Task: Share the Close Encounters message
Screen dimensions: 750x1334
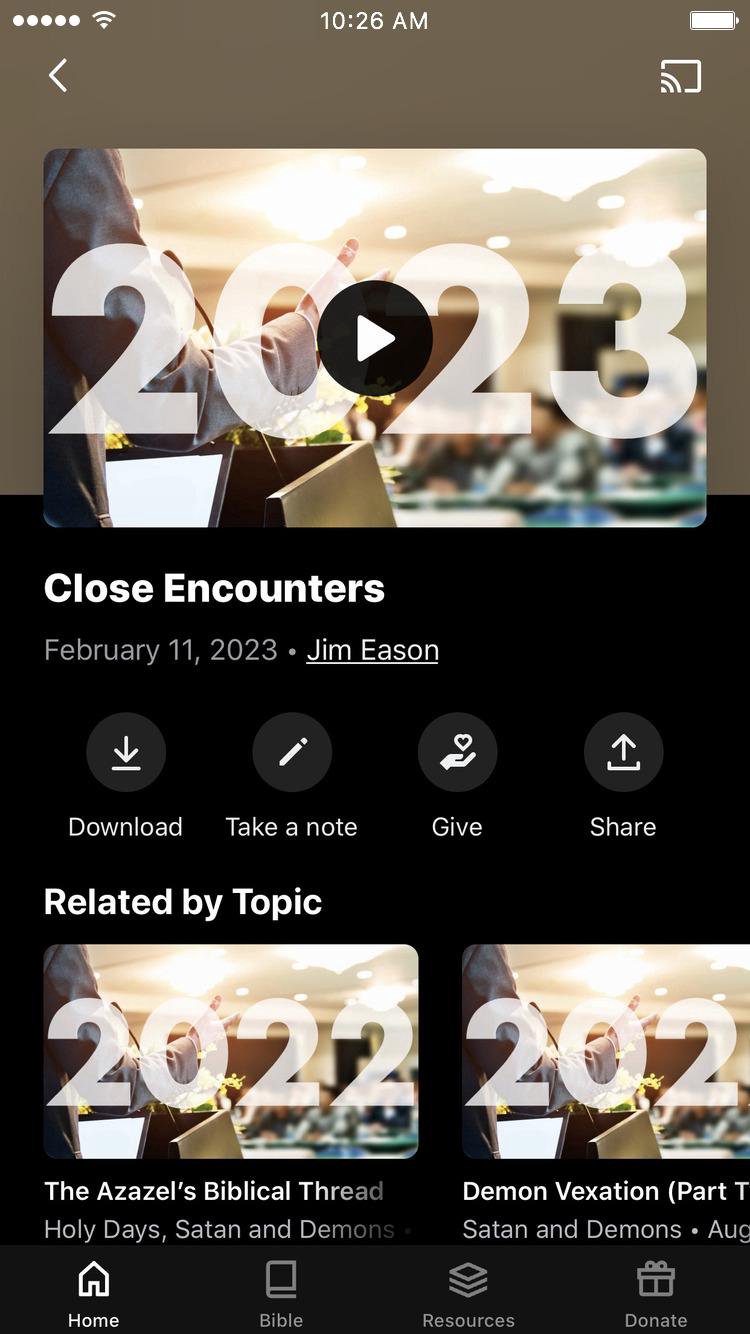Action: pos(623,753)
